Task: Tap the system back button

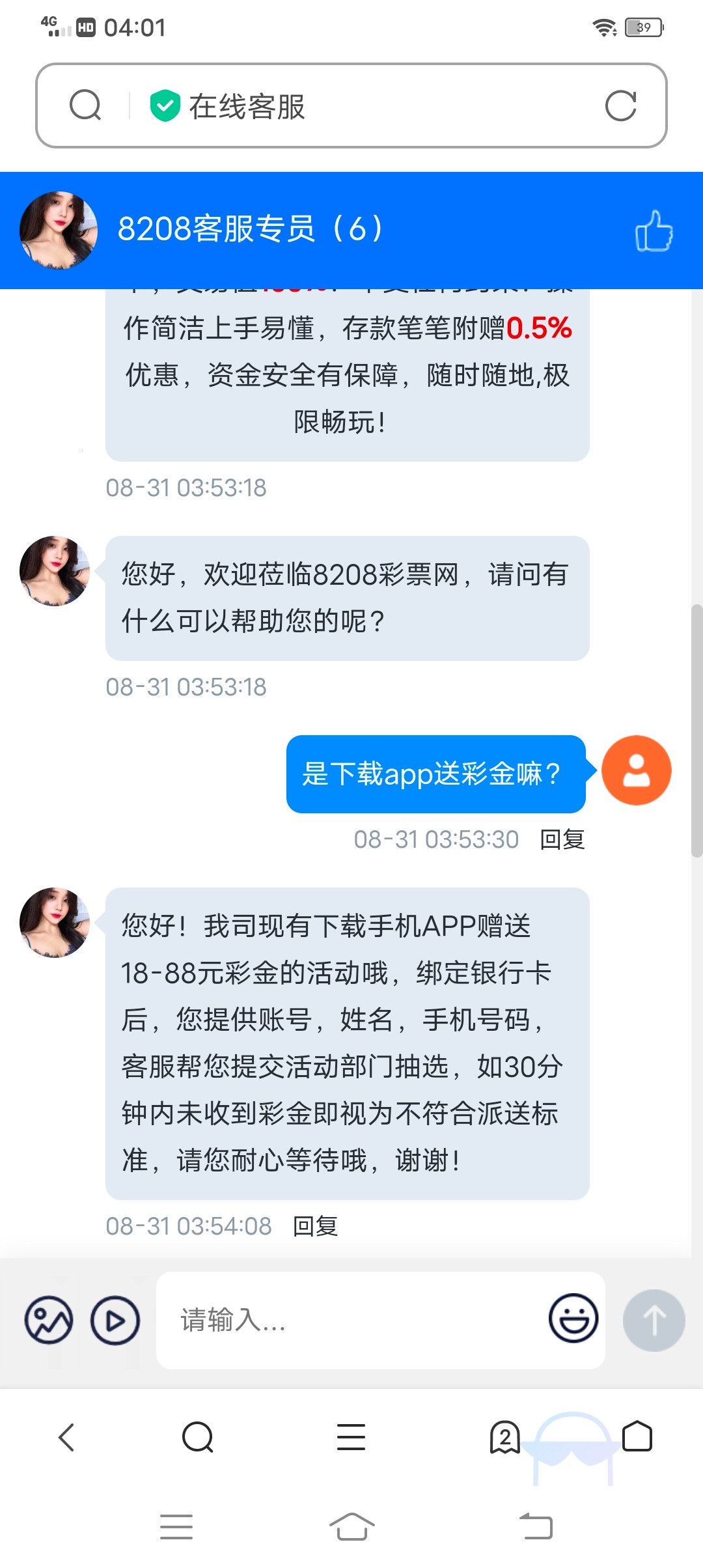Action: 536,1526
